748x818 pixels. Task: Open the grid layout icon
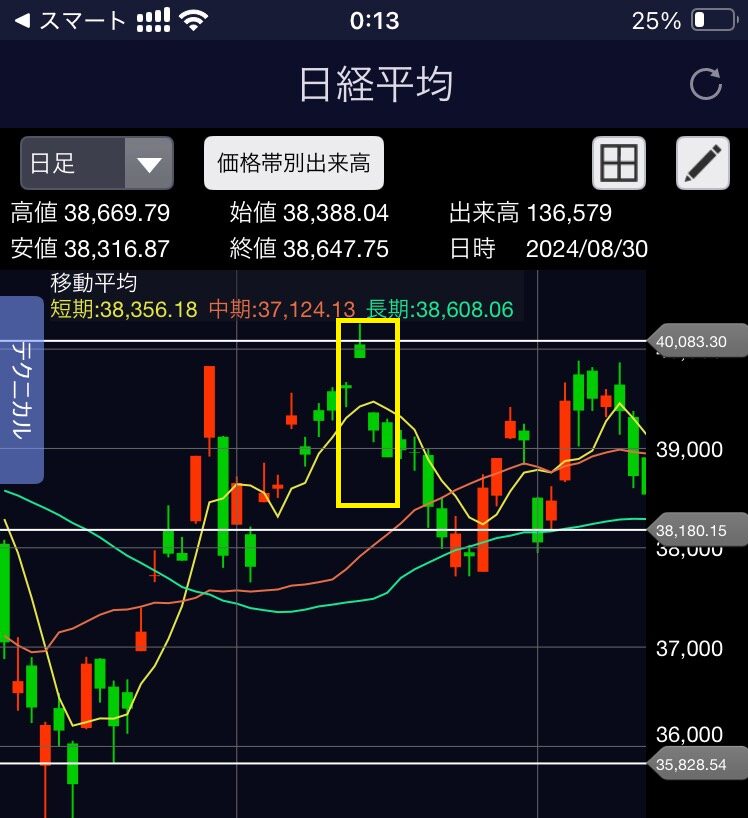[618, 163]
